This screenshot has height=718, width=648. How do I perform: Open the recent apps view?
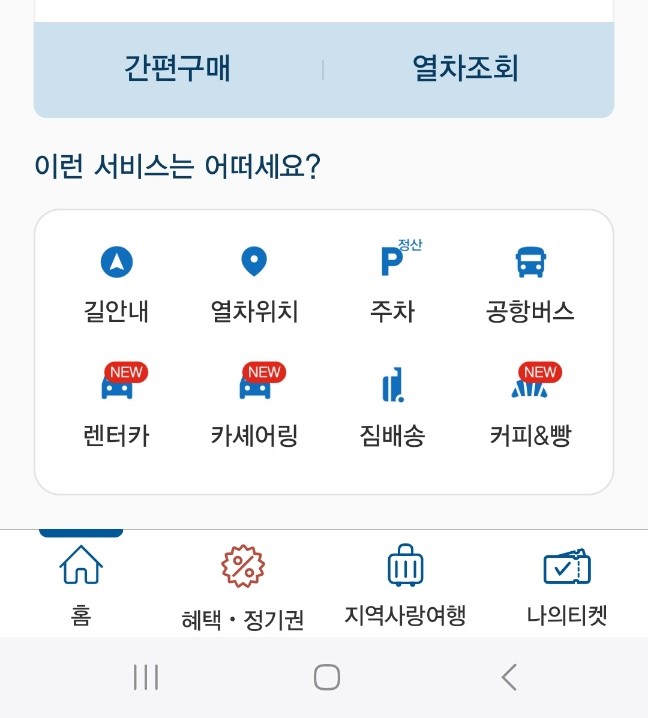coord(146,678)
